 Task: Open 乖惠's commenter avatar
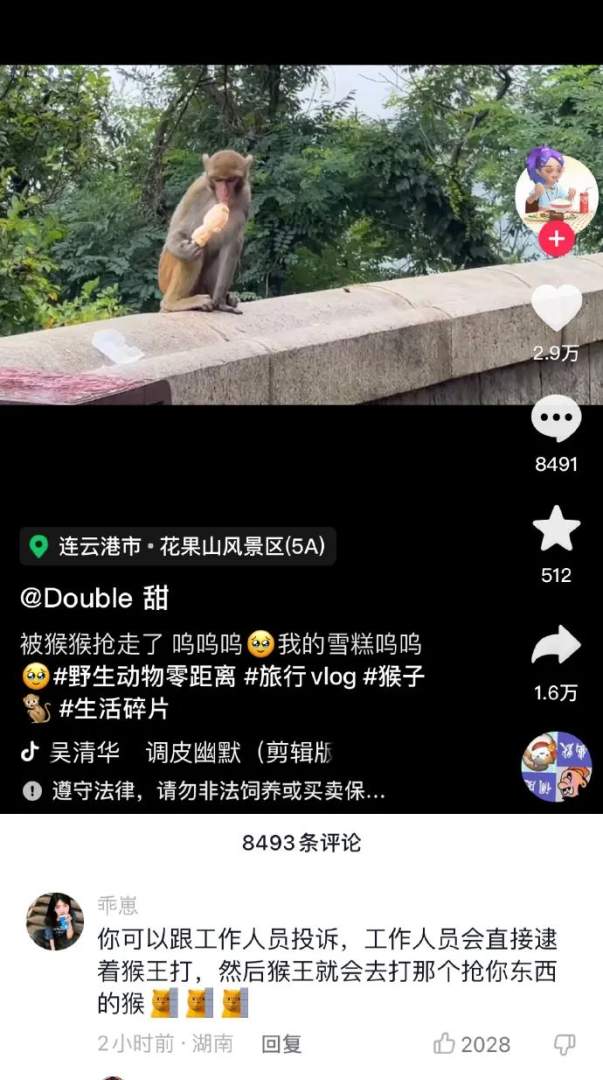pos(55,921)
